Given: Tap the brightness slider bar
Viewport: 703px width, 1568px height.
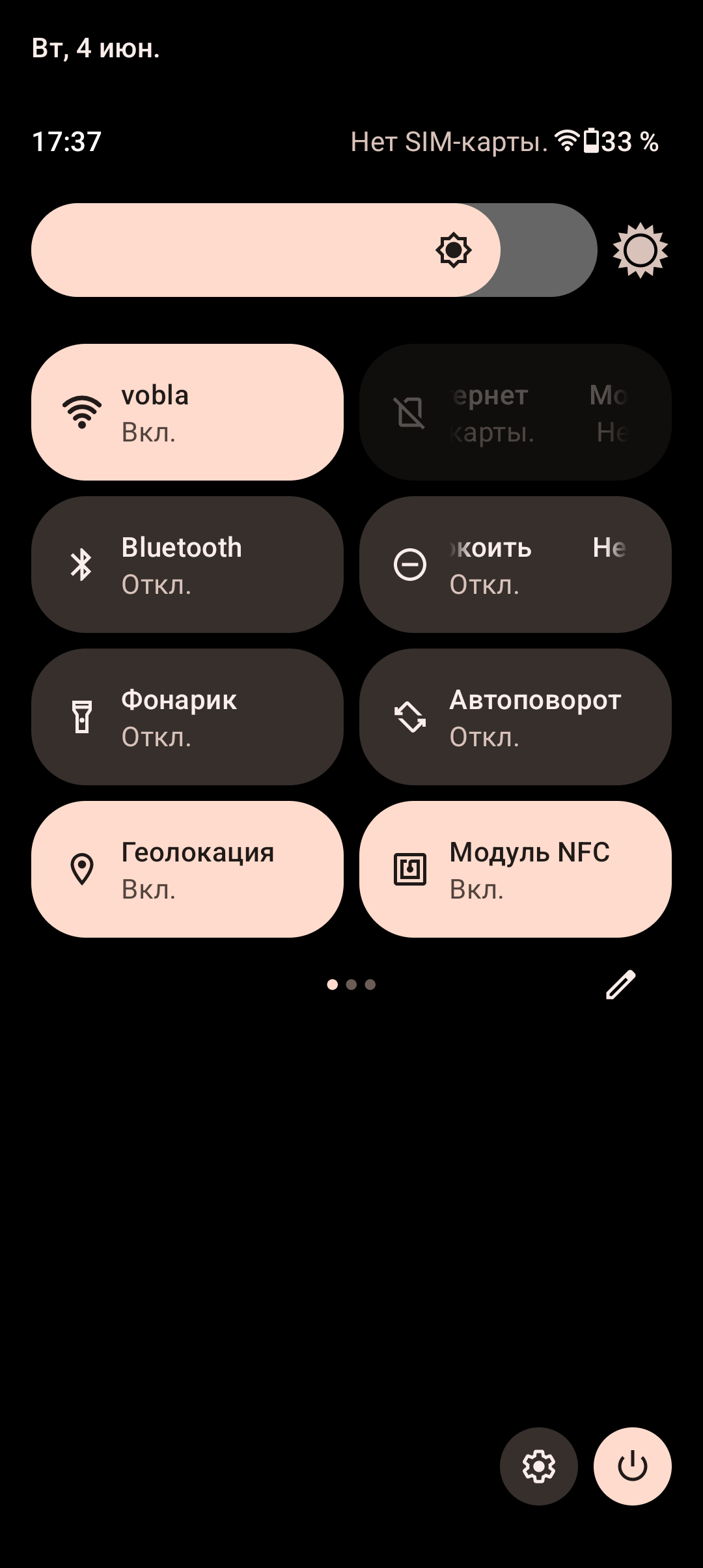Looking at the screenshot, I should pyautogui.click(x=314, y=250).
